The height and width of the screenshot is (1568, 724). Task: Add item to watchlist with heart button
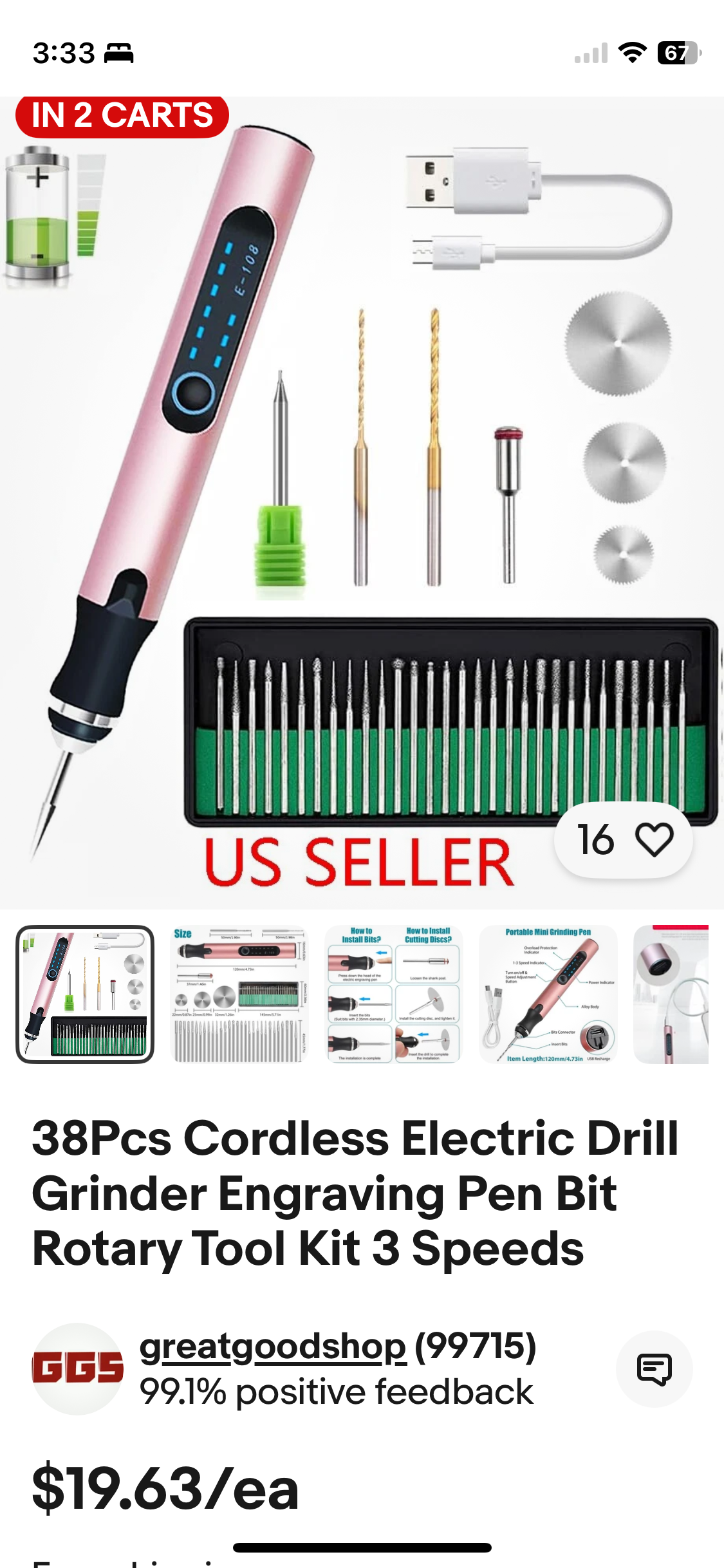click(654, 840)
